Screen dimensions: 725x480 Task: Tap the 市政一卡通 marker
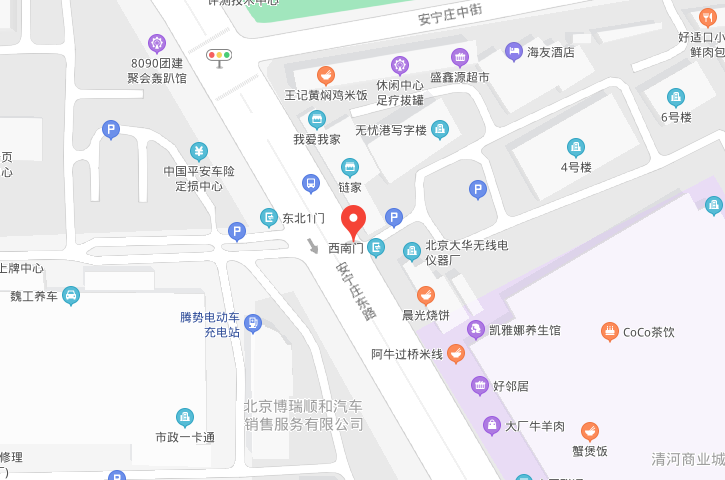[x=185, y=417]
